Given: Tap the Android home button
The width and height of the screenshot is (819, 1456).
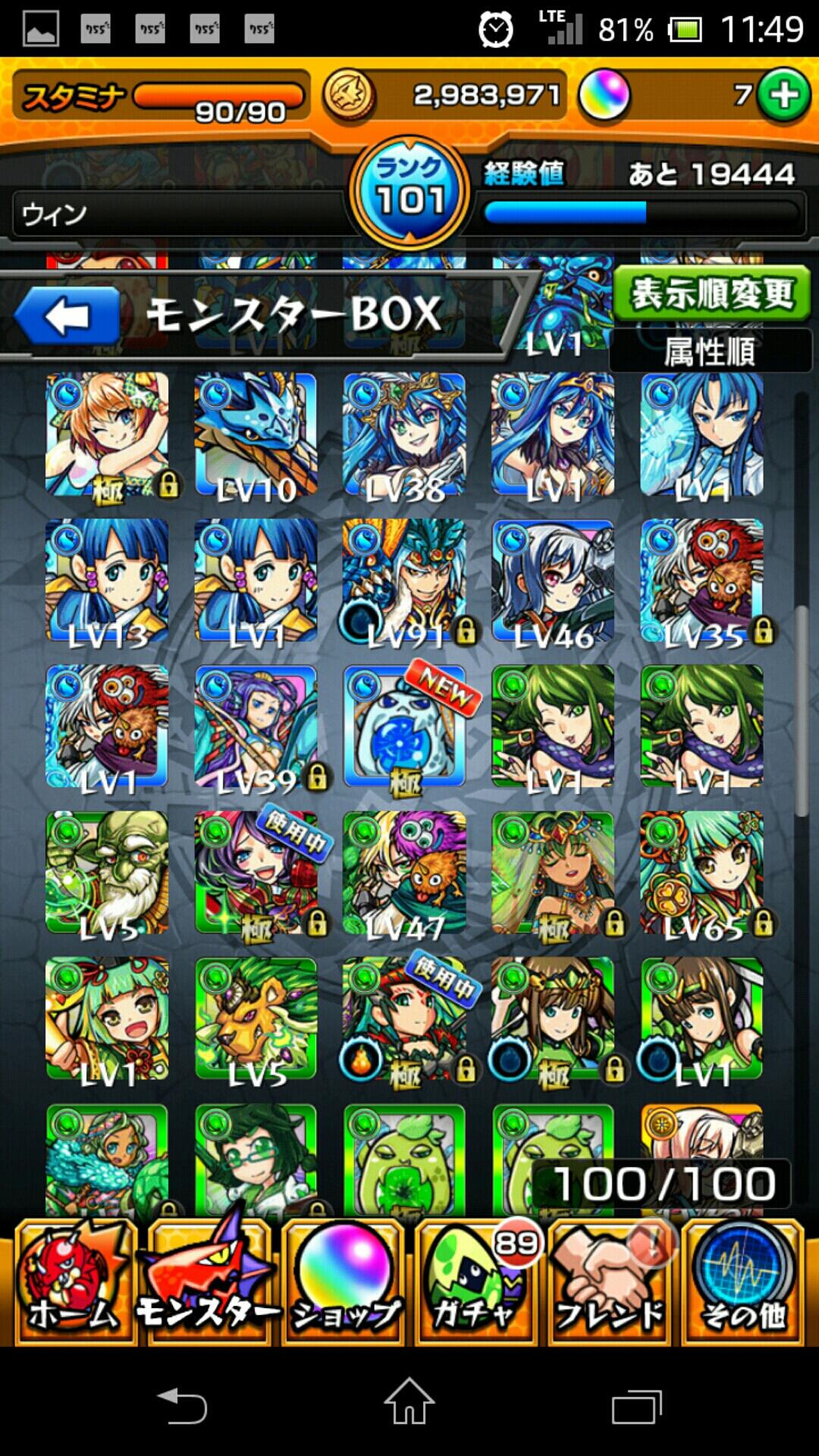Looking at the screenshot, I should tap(409, 1401).
